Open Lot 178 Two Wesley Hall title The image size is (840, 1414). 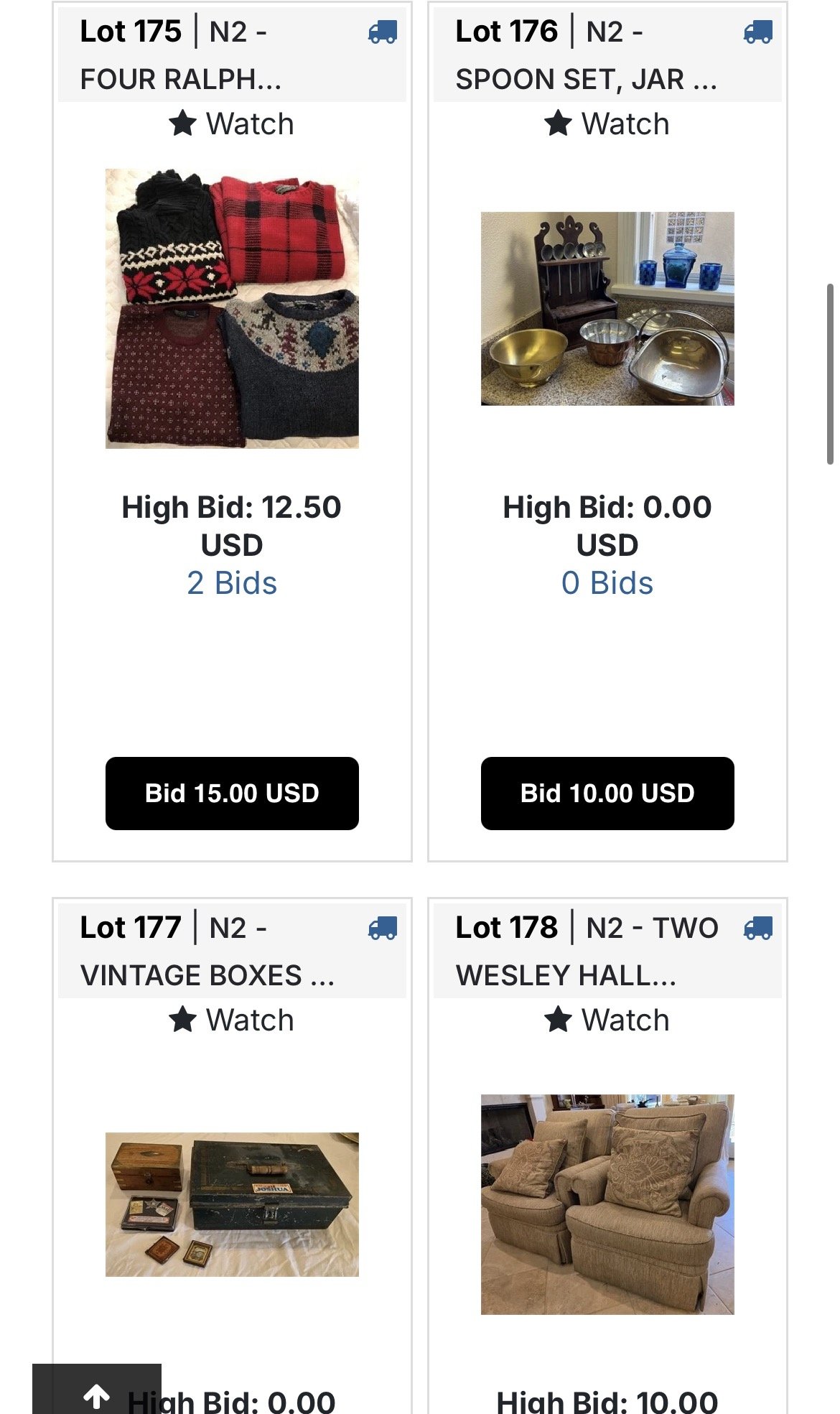tap(587, 951)
